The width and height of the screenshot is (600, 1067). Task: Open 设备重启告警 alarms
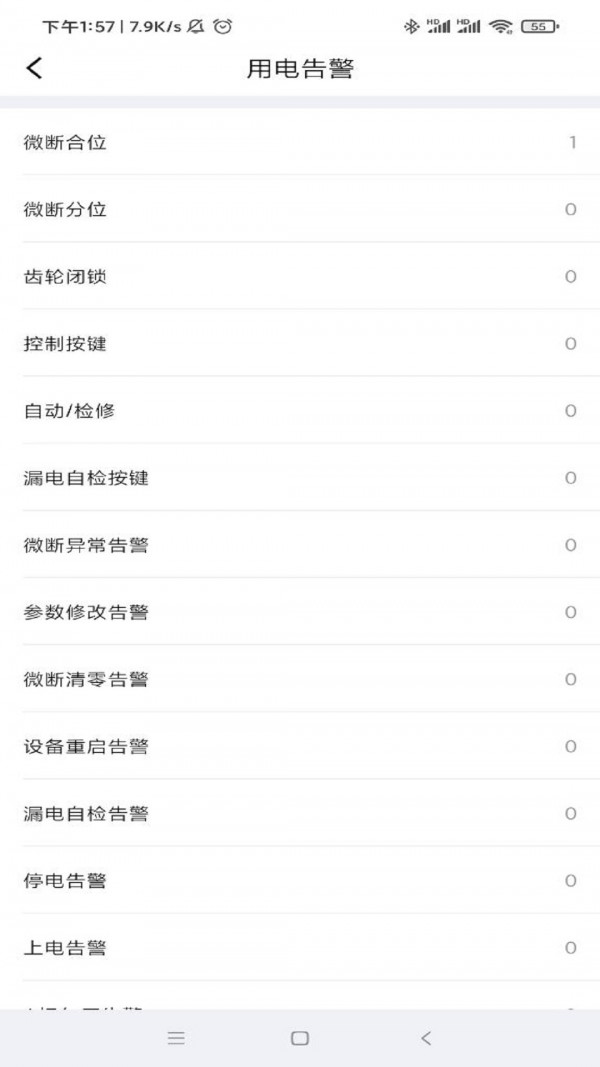click(x=300, y=746)
